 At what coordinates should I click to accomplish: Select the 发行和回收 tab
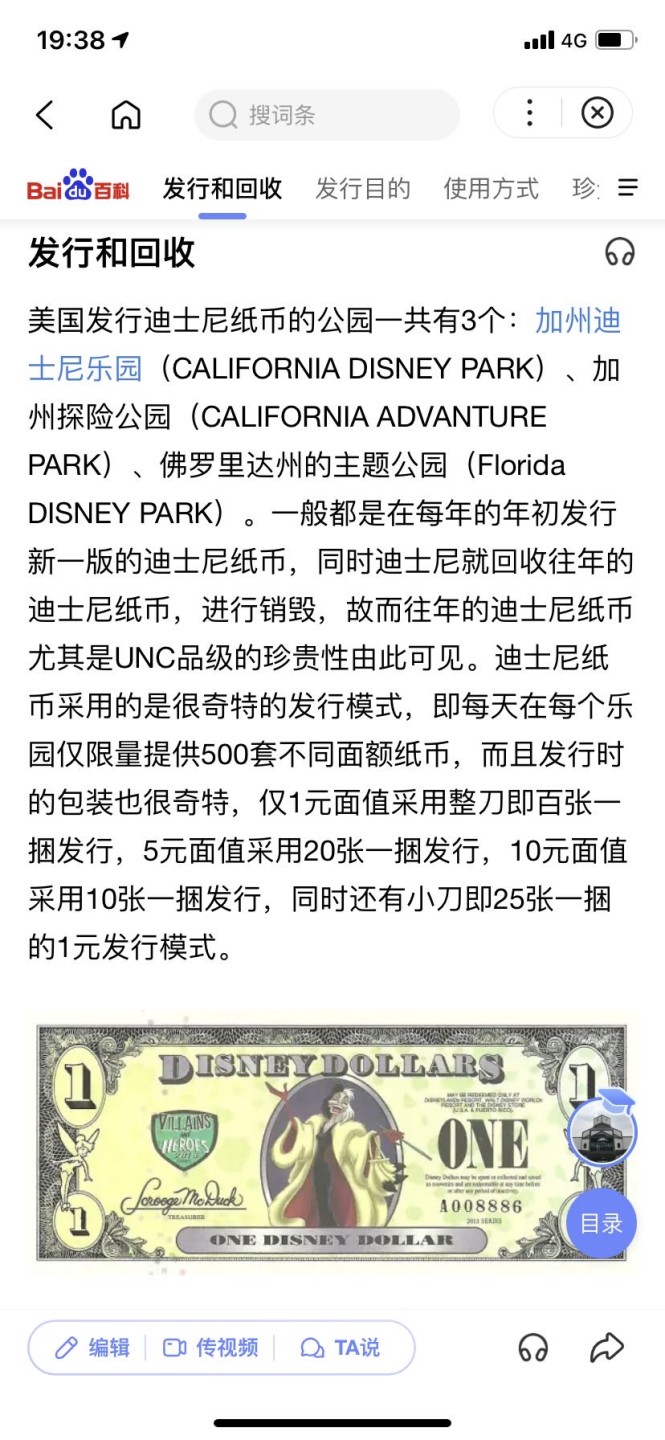pyautogui.click(x=222, y=188)
